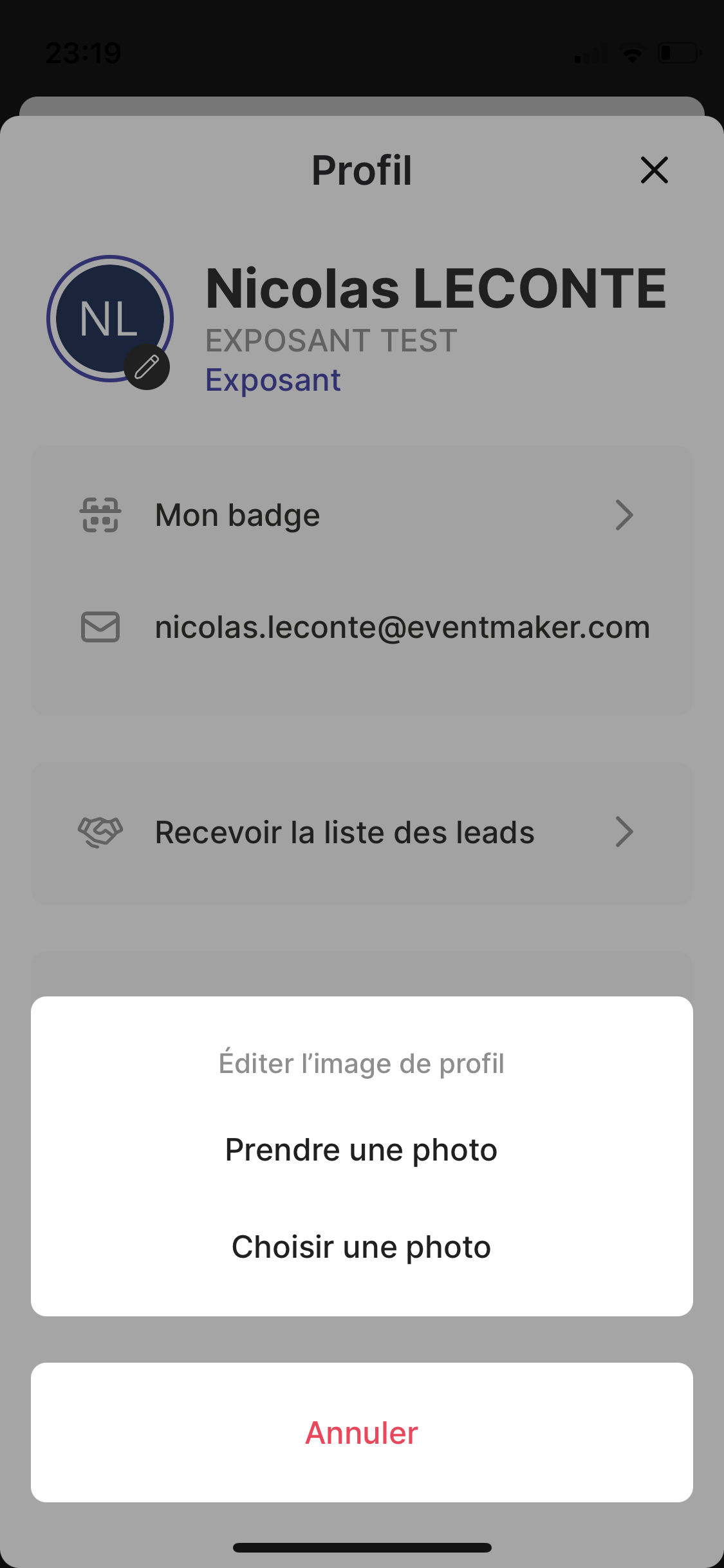Image resolution: width=724 pixels, height=1568 pixels.
Task: Open Recevoir la liste des leads
Action: coord(361,832)
